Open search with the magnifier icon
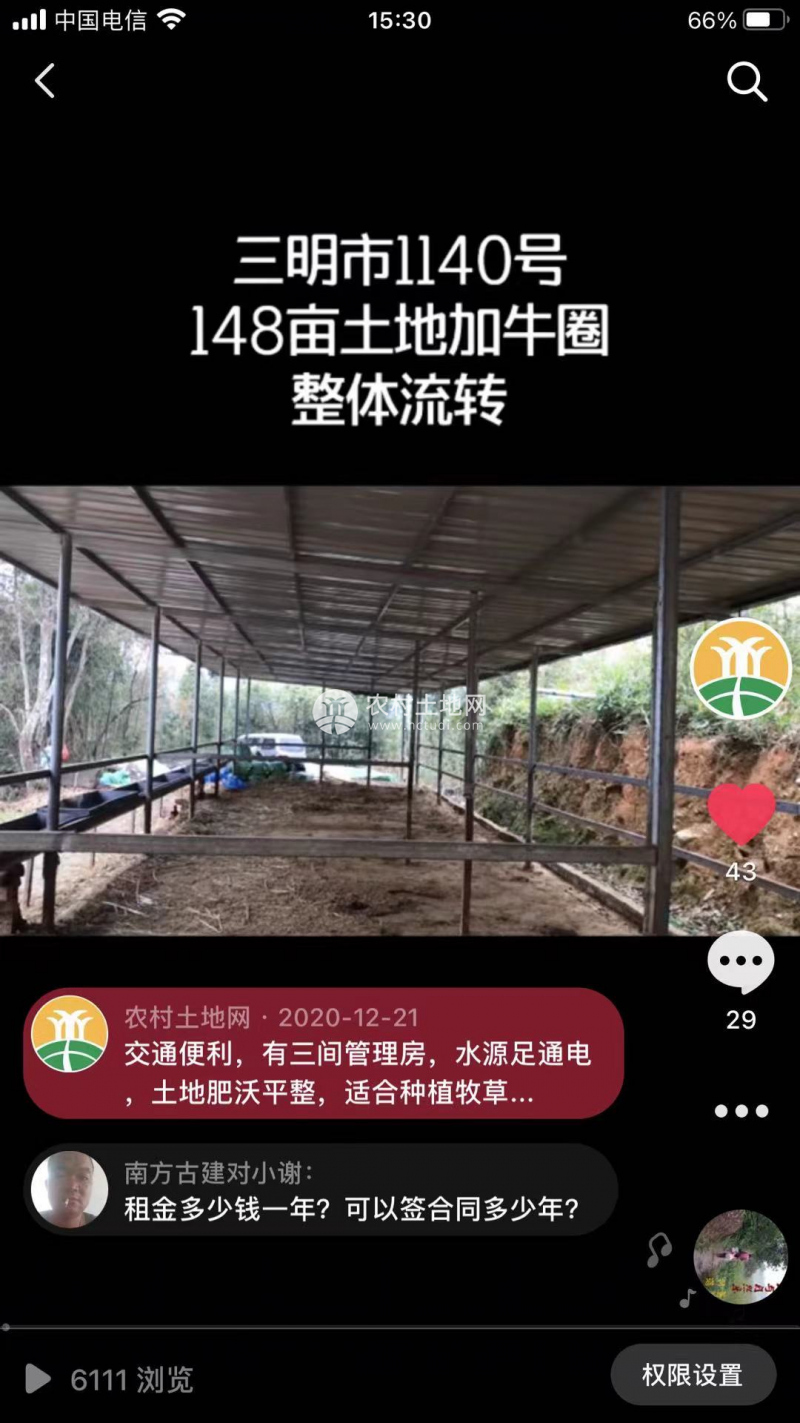Viewport: 800px width, 1423px height. point(746,82)
